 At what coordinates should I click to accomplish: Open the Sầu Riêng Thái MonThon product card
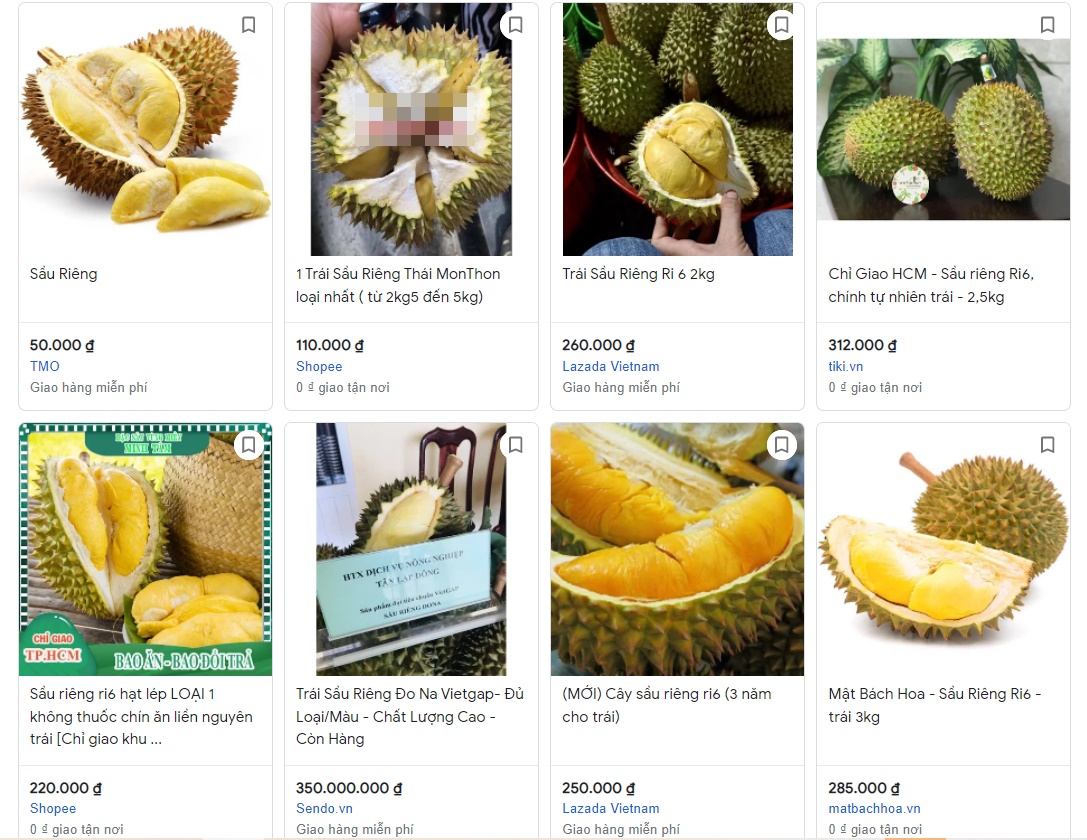(398, 285)
